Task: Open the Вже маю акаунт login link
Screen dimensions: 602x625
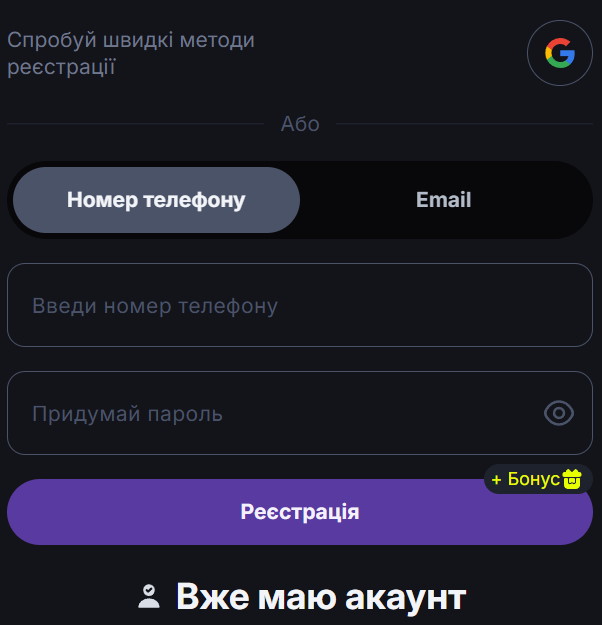Action: (x=302, y=597)
